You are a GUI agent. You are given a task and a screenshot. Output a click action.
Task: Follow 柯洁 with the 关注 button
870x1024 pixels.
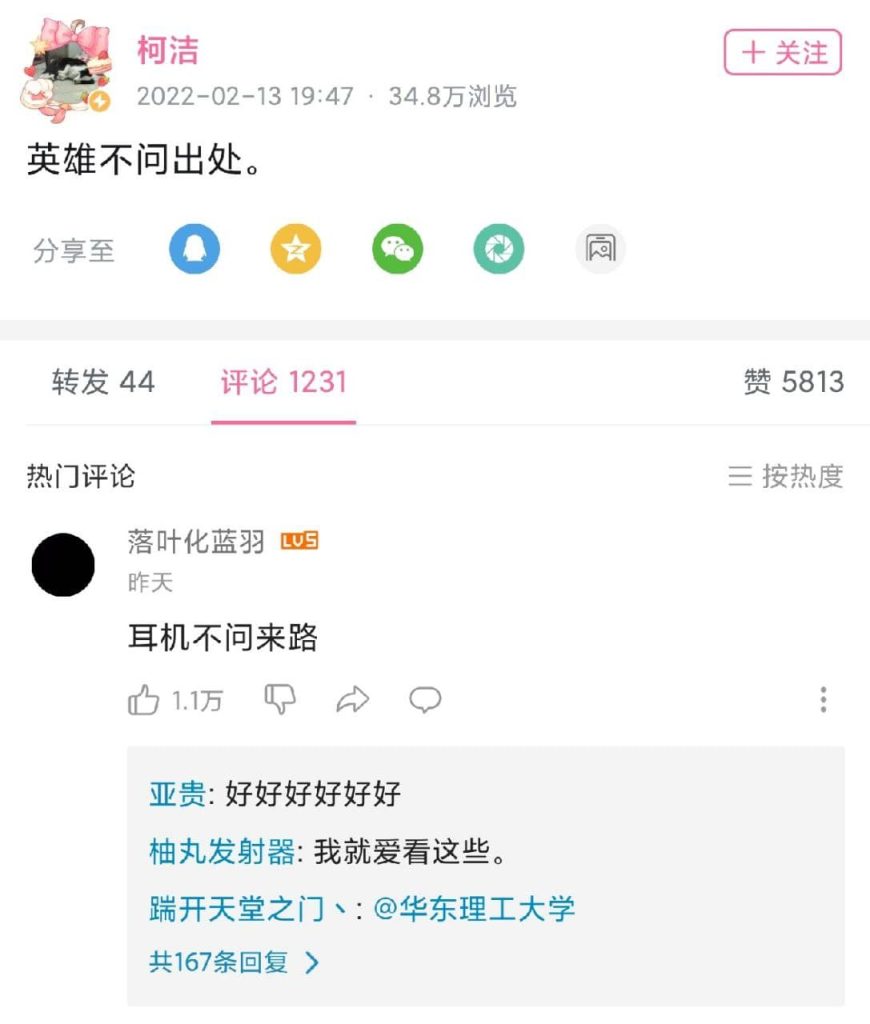tap(782, 53)
